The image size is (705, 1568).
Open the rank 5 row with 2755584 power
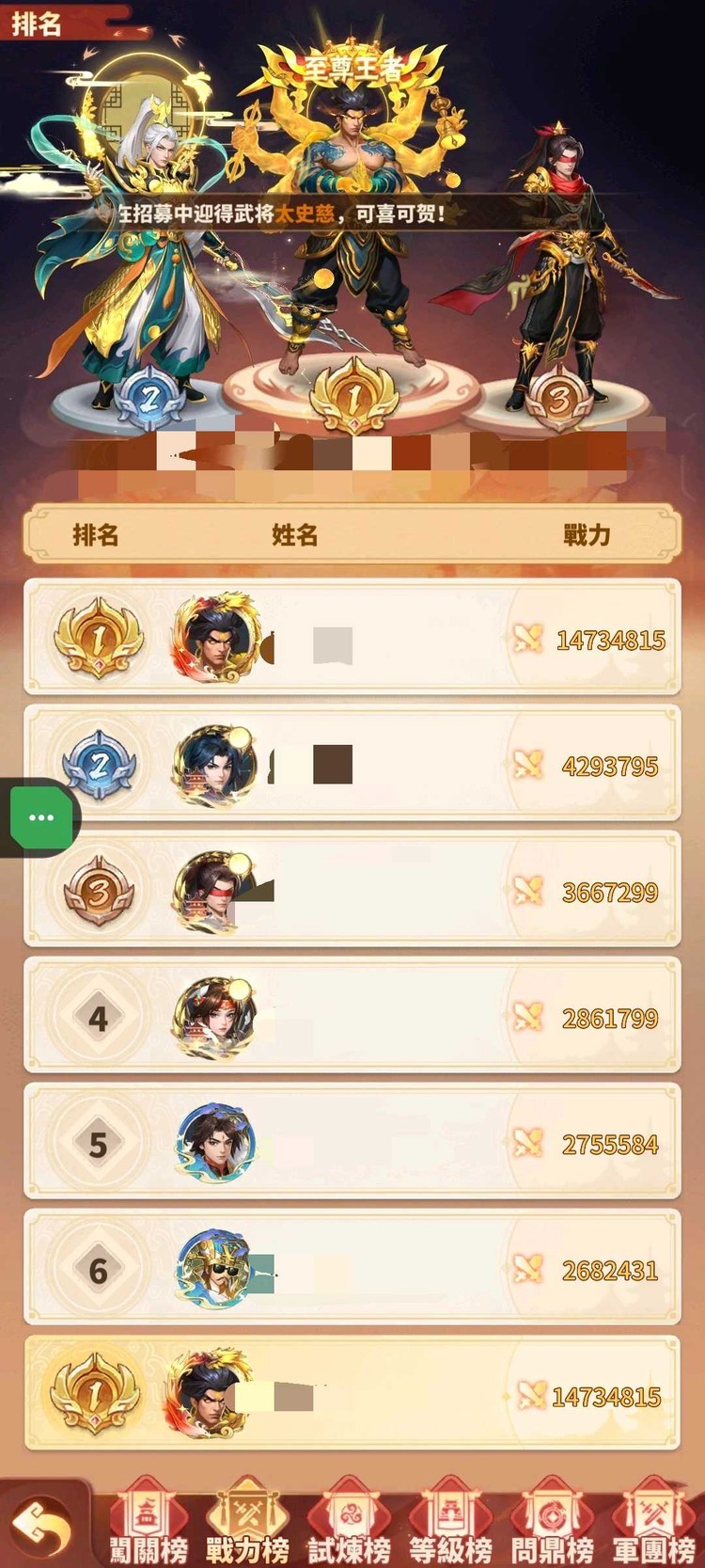[x=352, y=1143]
